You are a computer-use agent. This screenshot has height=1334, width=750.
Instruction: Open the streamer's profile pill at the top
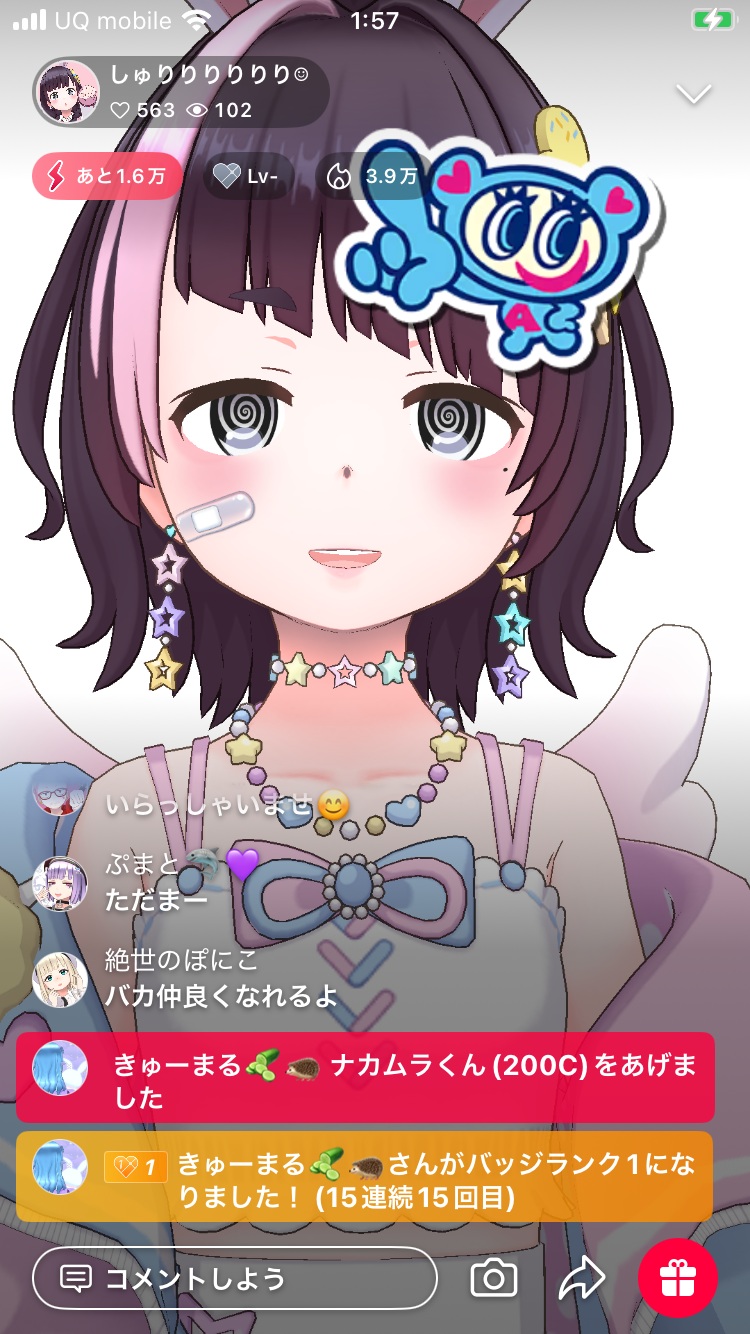click(180, 93)
